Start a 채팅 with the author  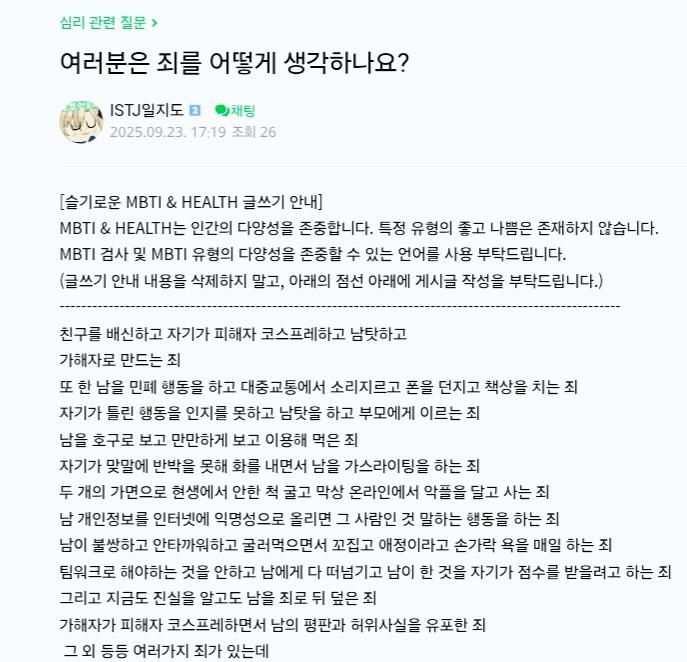[x=241, y=111]
